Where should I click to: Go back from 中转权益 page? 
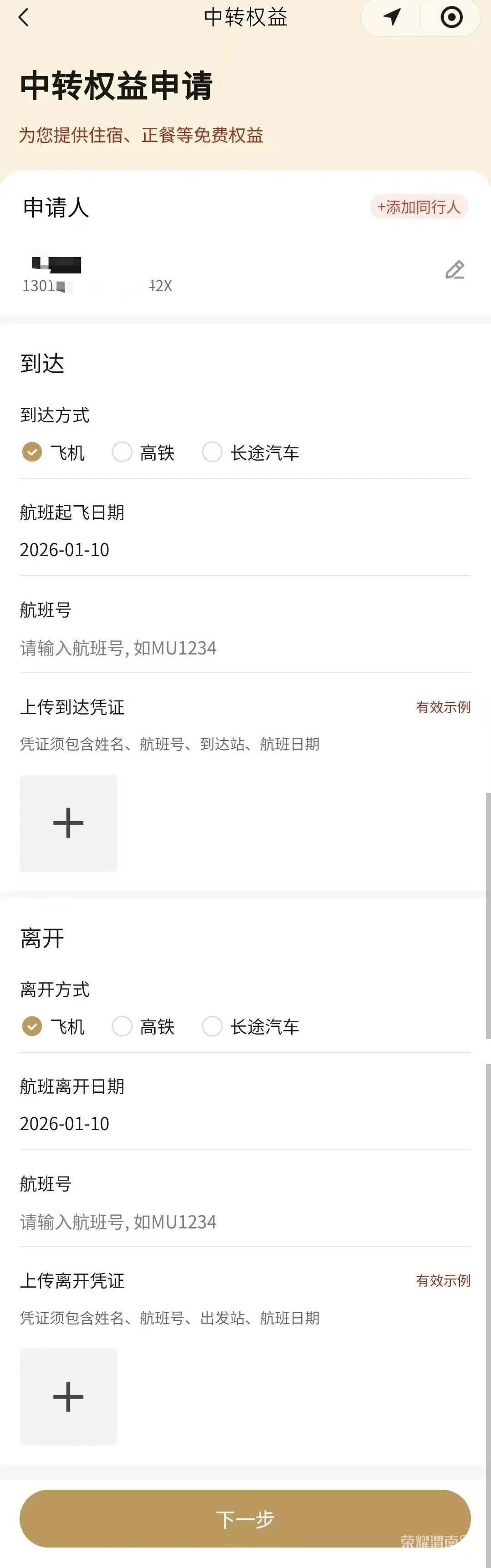click(x=24, y=18)
